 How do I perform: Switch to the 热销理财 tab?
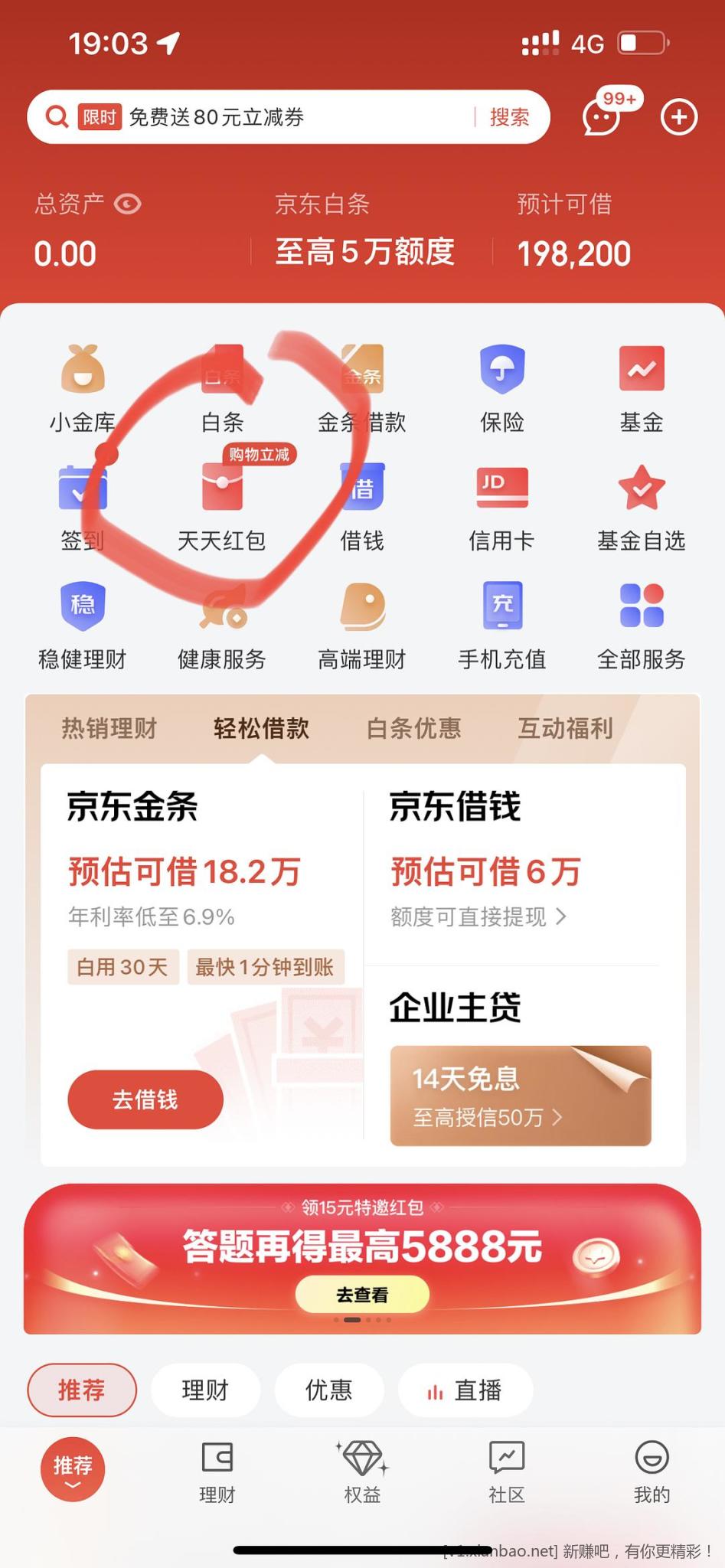tap(109, 728)
